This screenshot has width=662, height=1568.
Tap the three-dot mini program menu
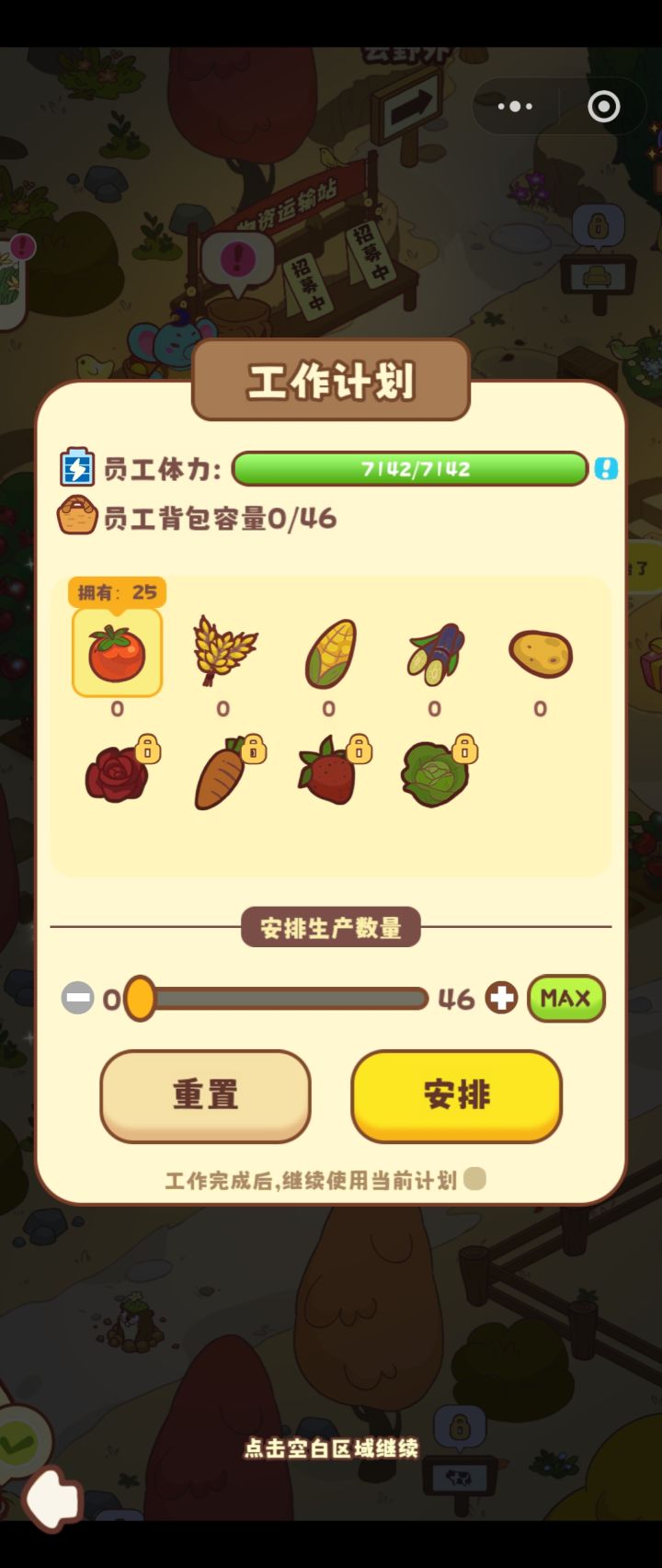pyautogui.click(x=515, y=107)
